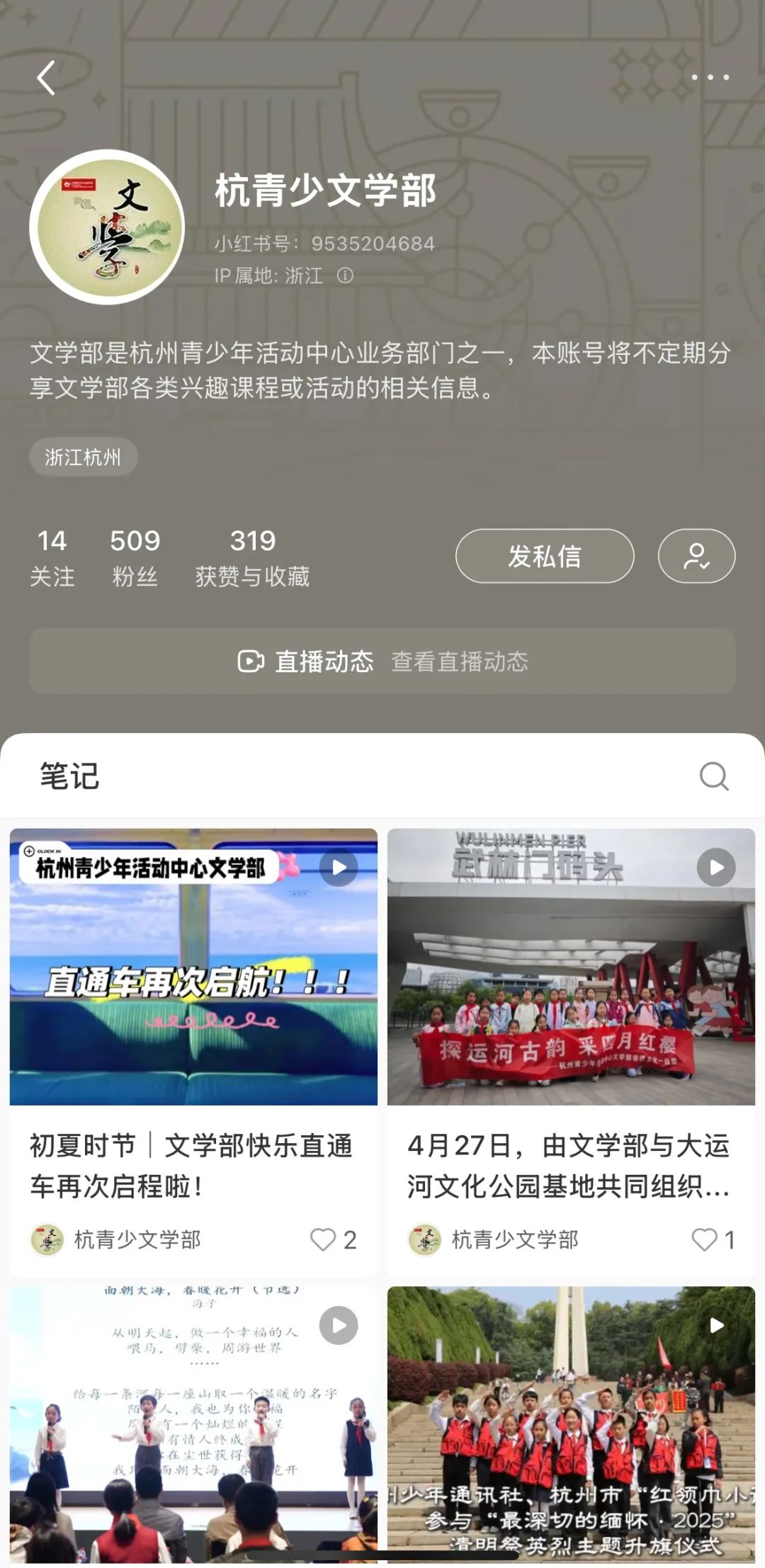This screenshot has height=1568, width=765.
Task: View the 509 粉丝 followers list
Action: click(135, 557)
